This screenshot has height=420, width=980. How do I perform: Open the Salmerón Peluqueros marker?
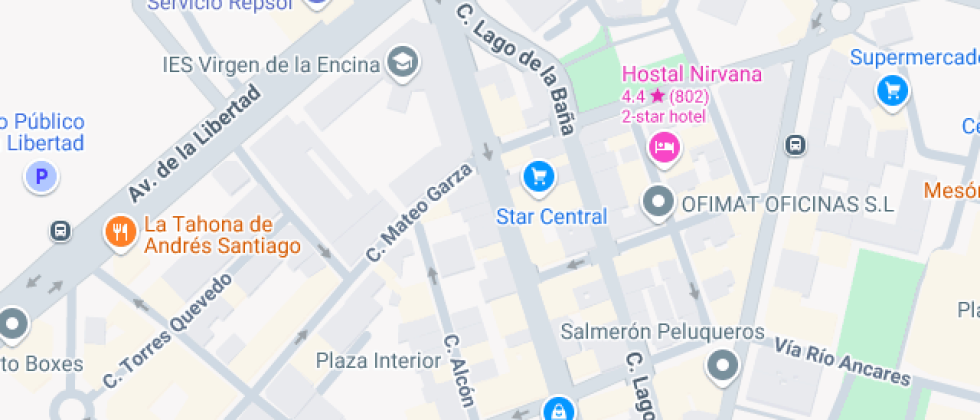[x=722, y=366]
